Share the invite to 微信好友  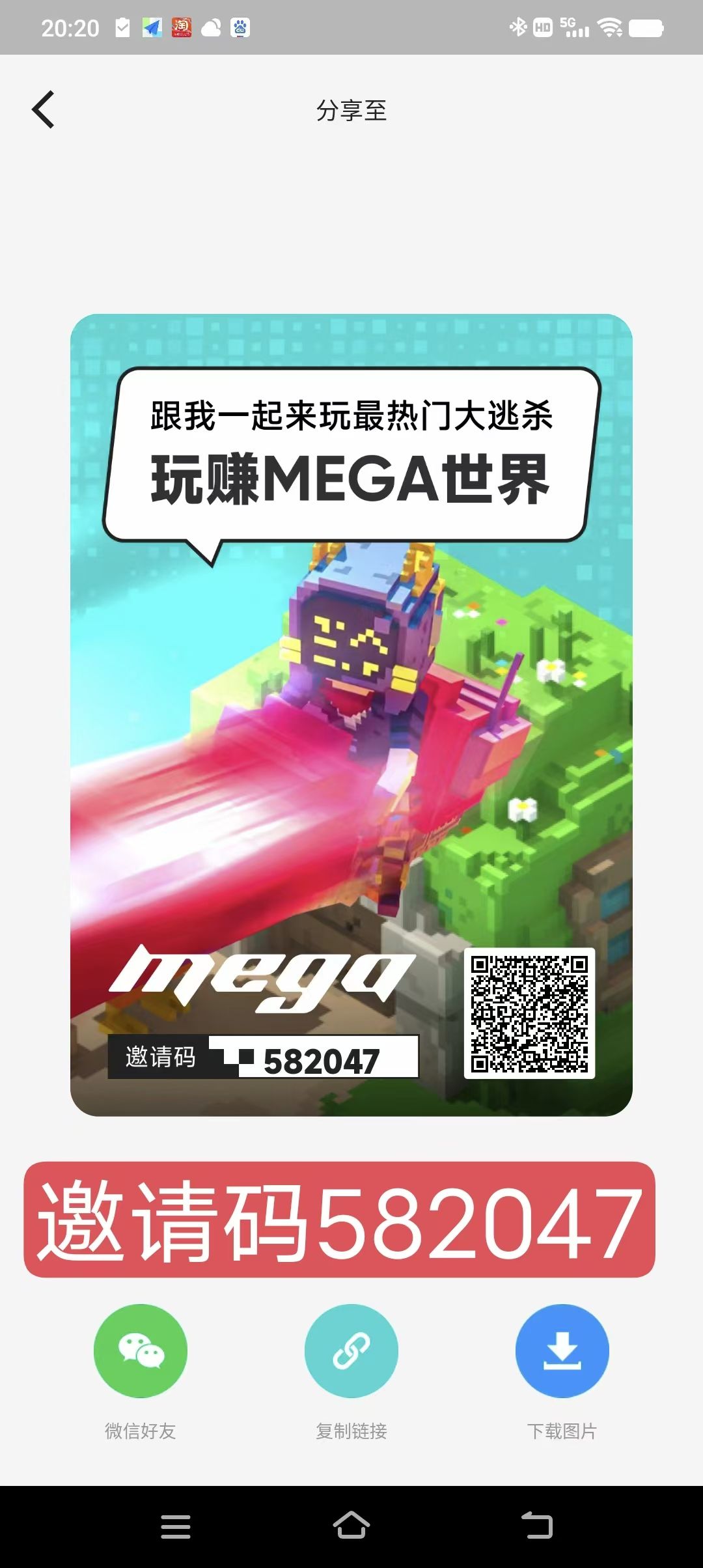point(141,1351)
